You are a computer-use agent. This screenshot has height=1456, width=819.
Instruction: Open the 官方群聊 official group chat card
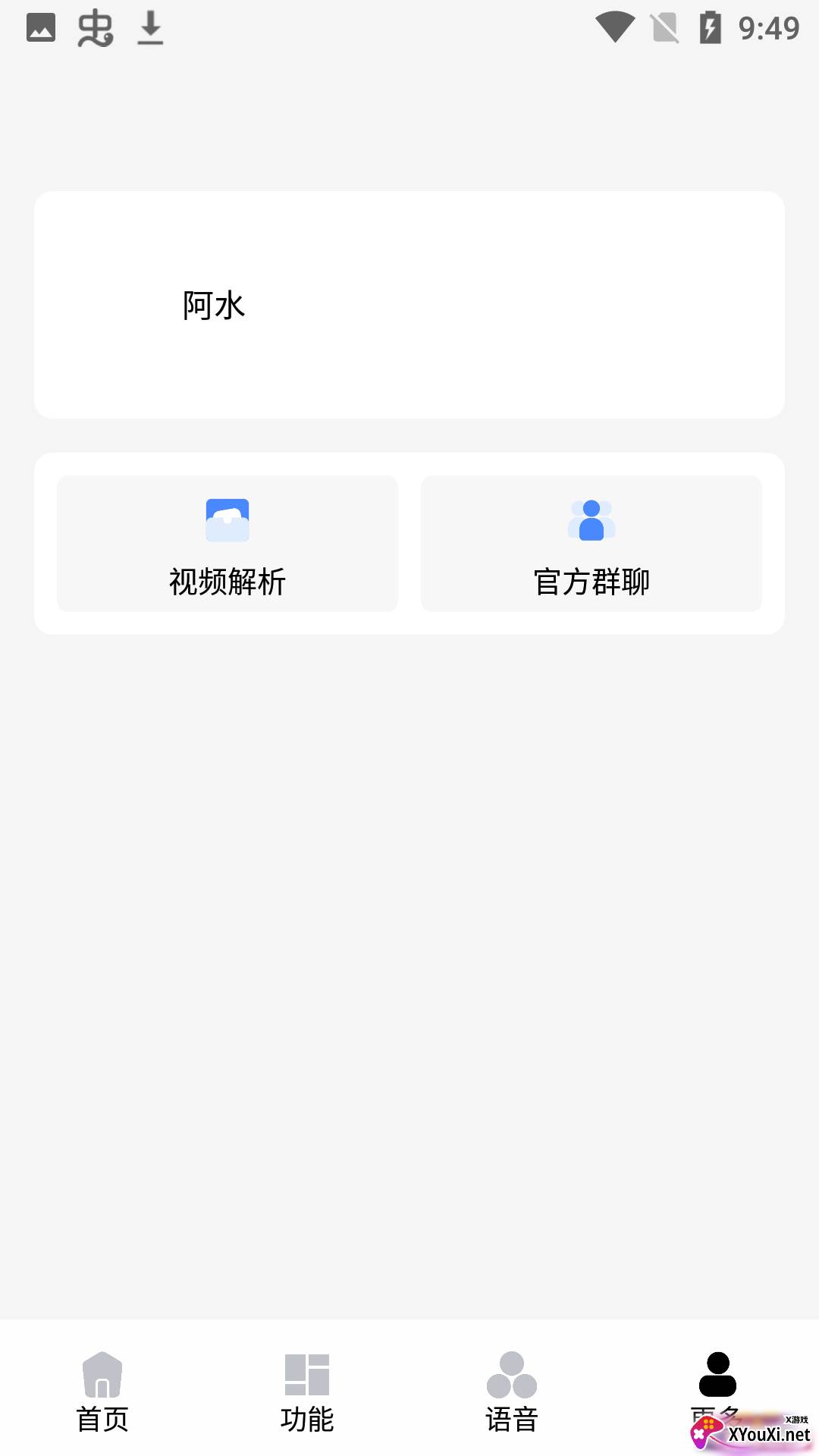(x=591, y=544)
